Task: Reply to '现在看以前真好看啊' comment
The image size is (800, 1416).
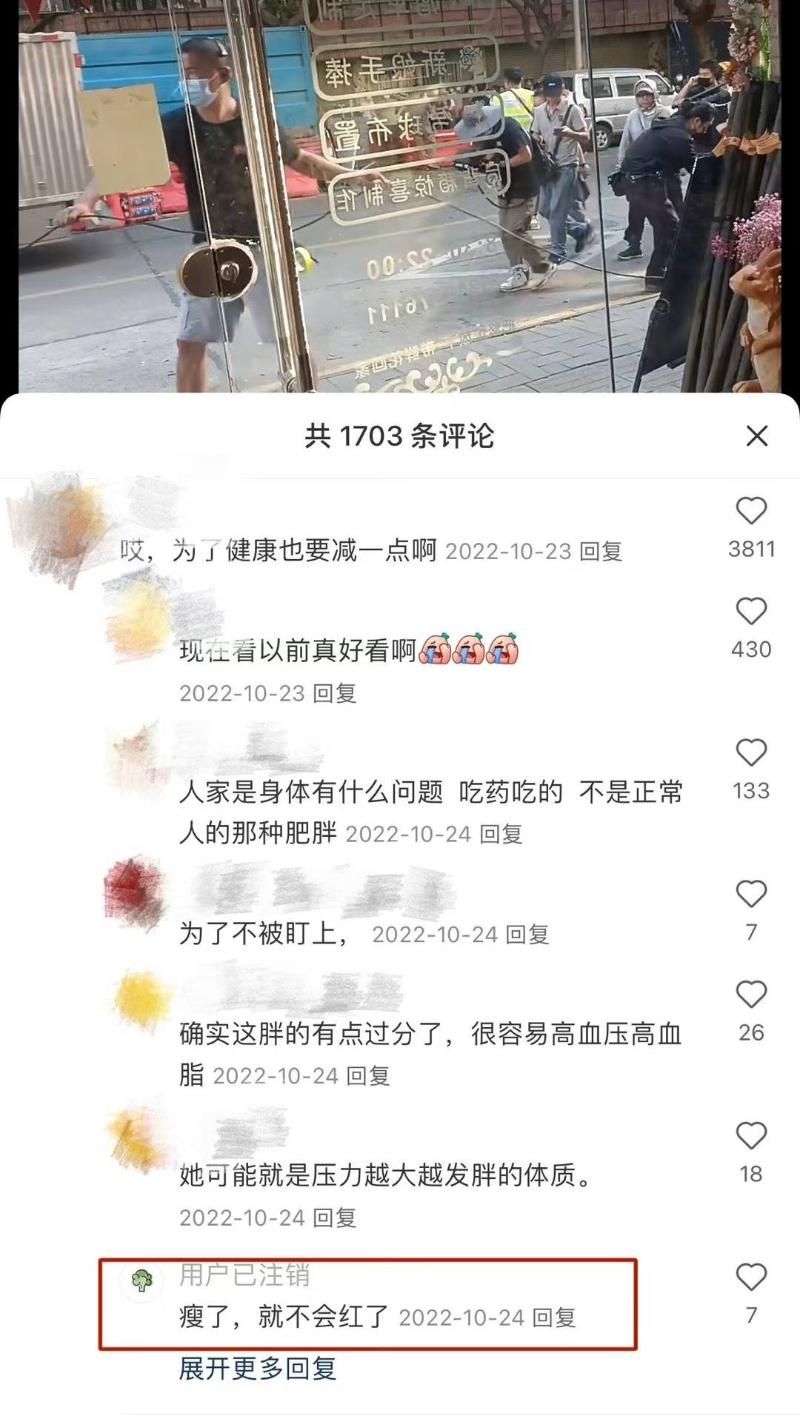Action: pyautogui.click(x=335, y=693)
